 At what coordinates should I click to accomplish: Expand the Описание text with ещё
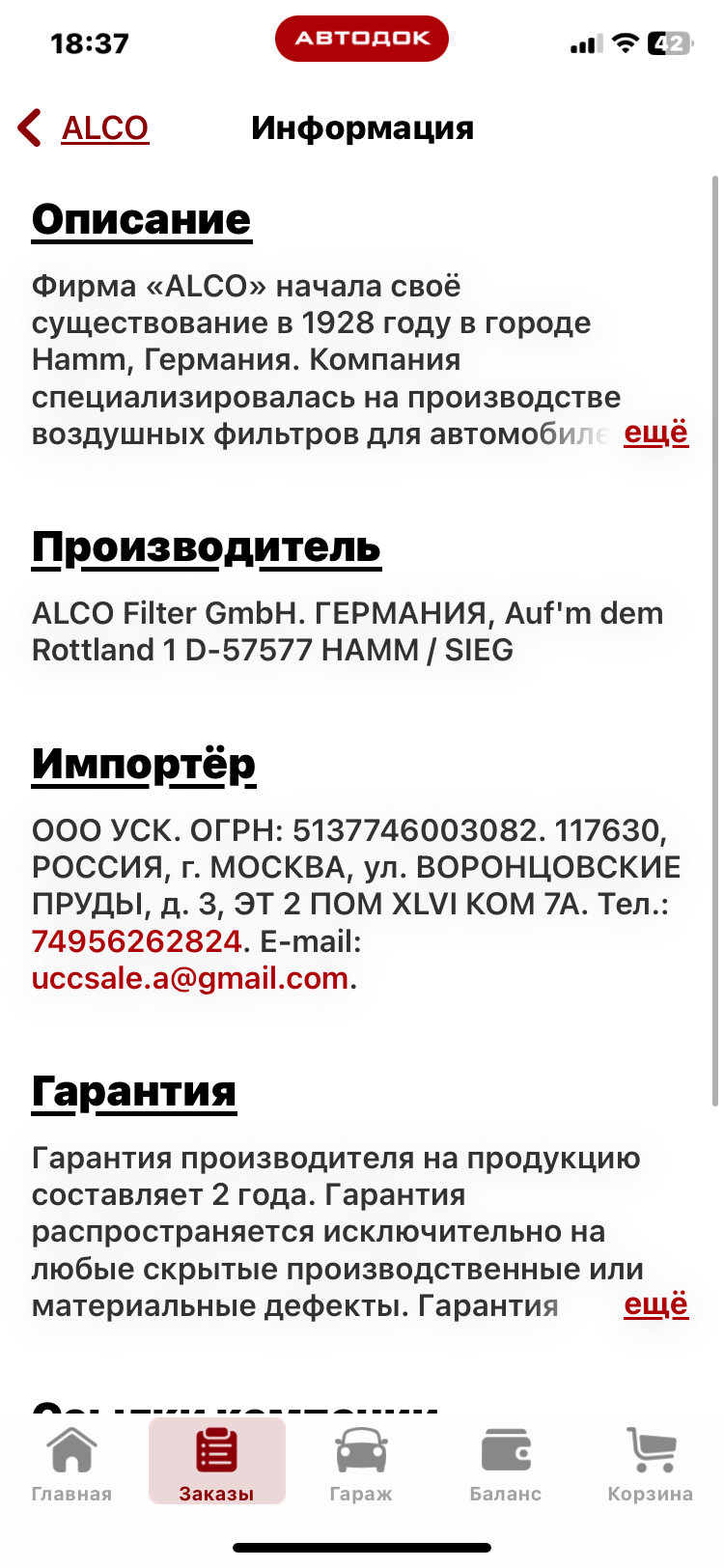pyautogui.click(x=655, y=433)
